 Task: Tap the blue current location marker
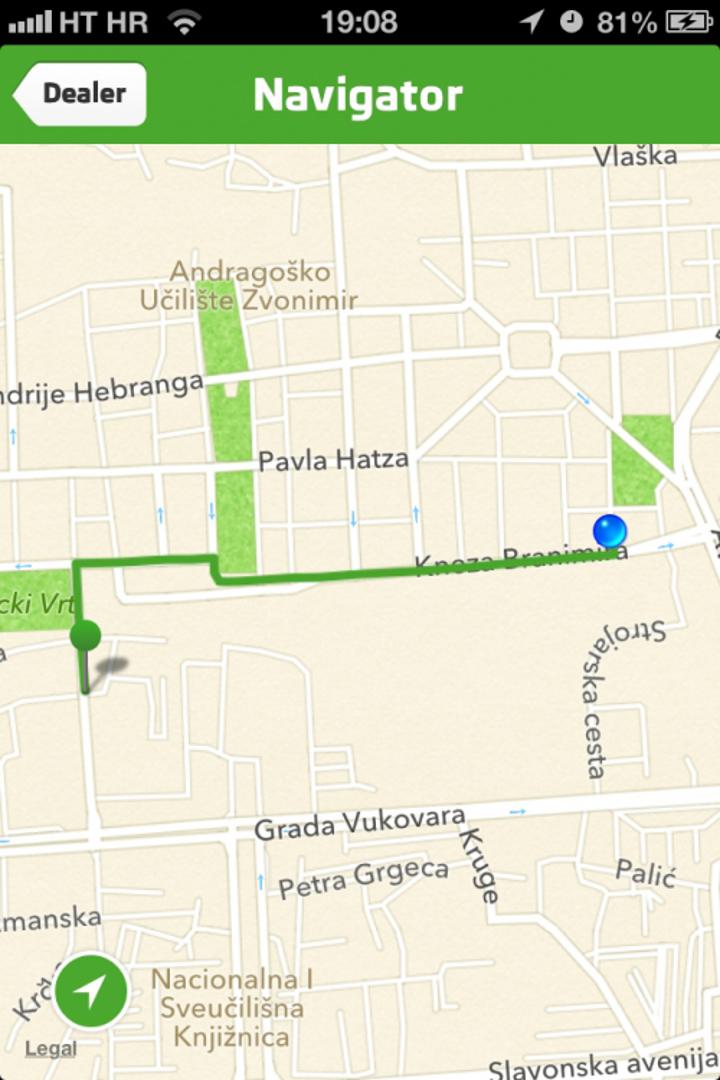[609, 530]
